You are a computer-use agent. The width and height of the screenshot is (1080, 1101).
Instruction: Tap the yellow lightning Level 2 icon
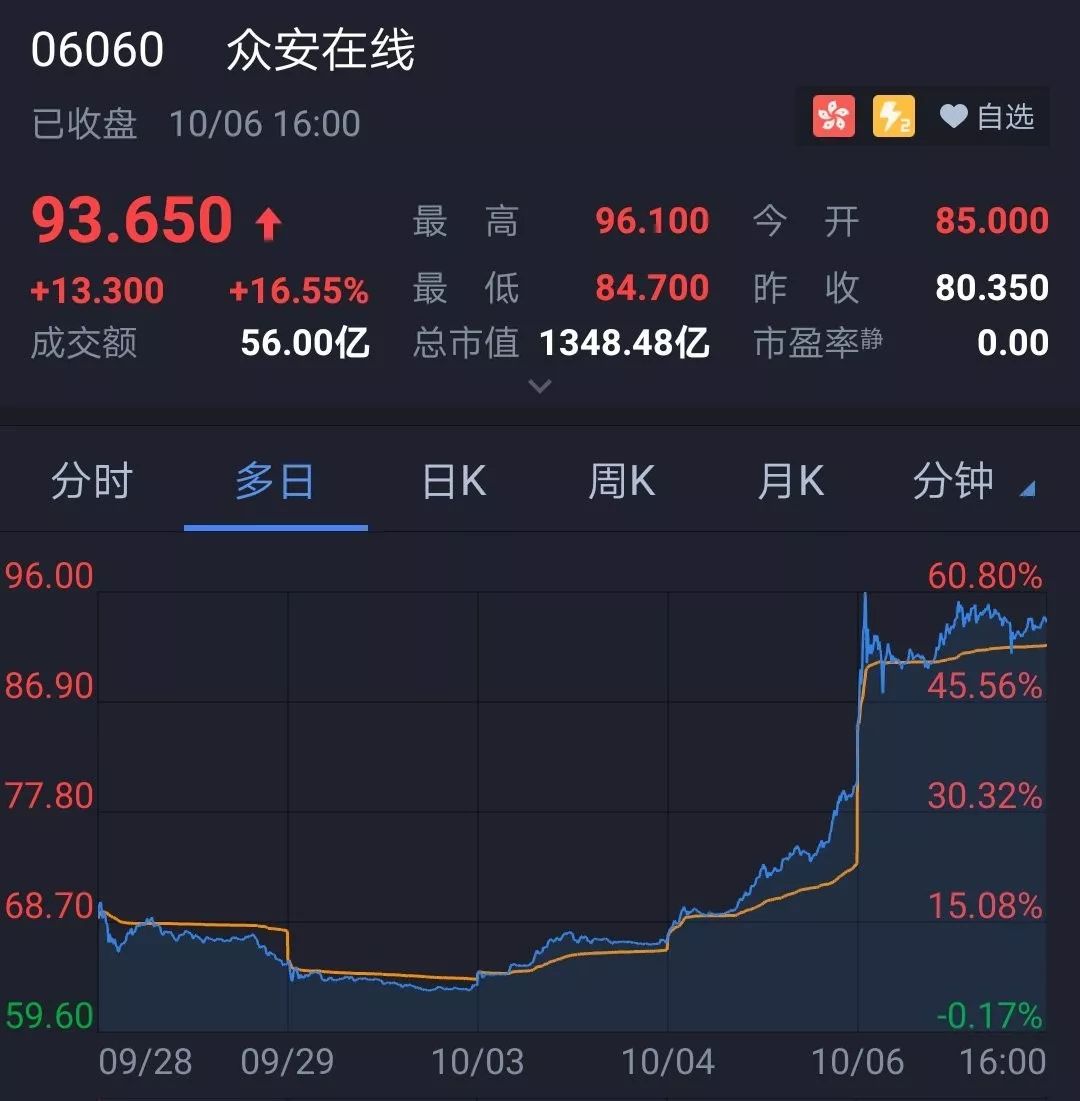click(893, 116)
